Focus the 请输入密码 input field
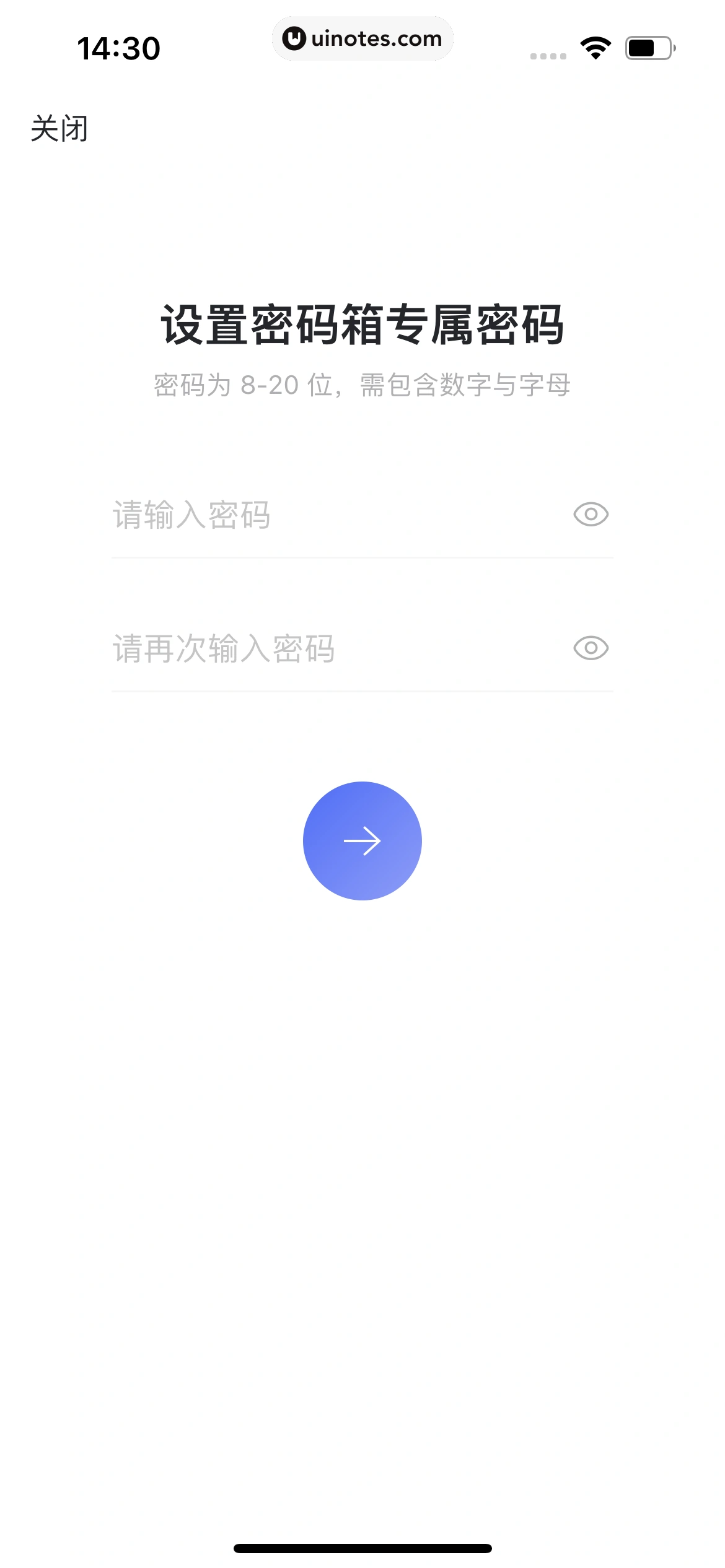The image size is (725, 1568). [279, 515]
